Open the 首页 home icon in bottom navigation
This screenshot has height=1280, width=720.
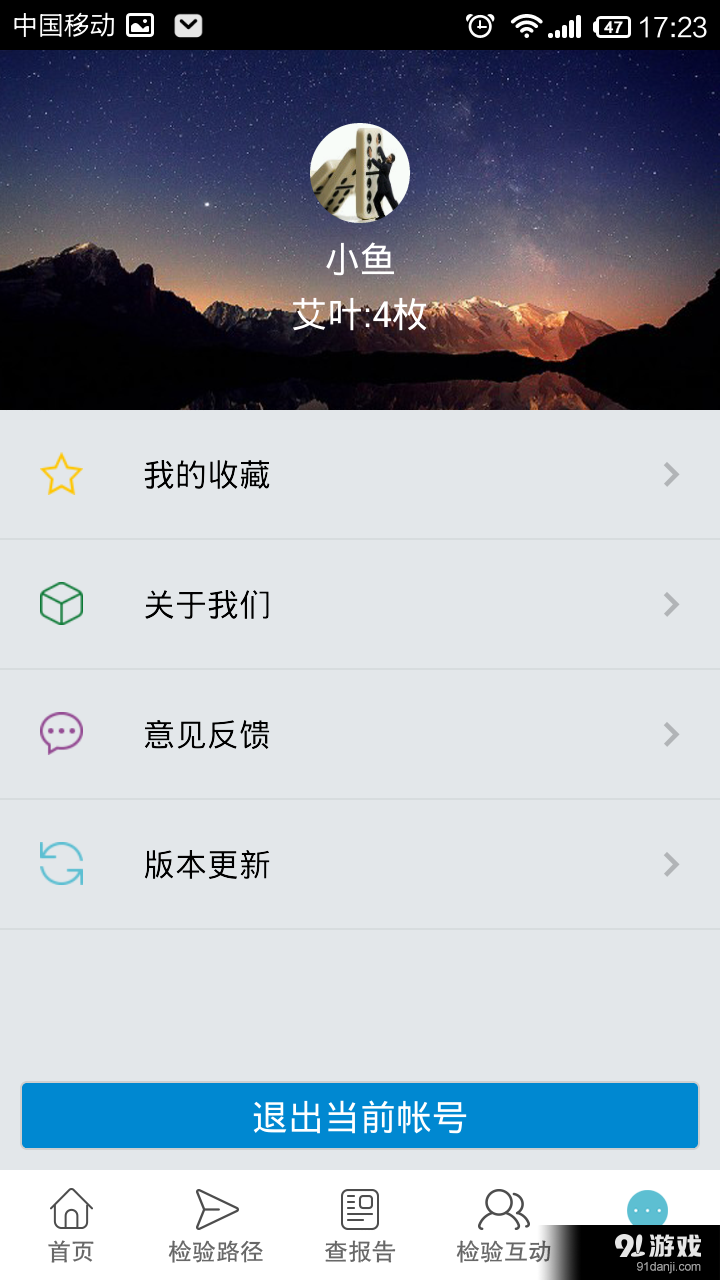[71, 1210]
